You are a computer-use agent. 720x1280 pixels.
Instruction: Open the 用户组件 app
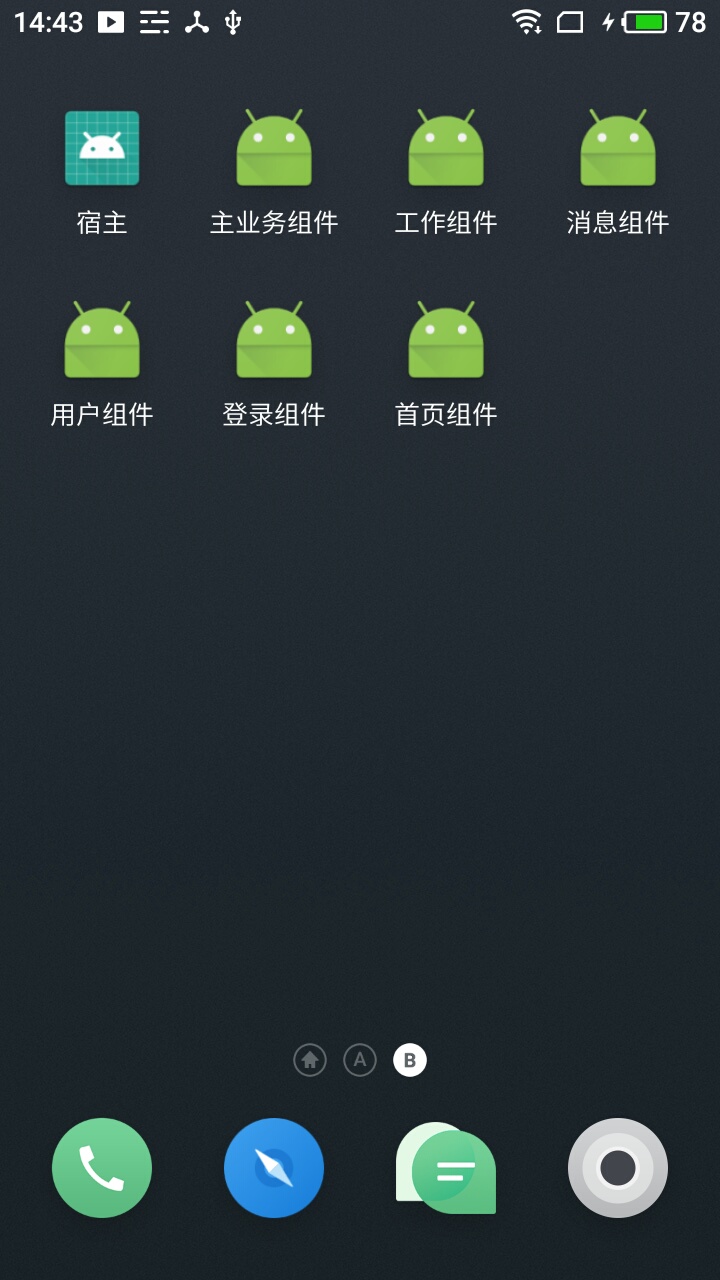pyautogui.click(x=102, y=341)
